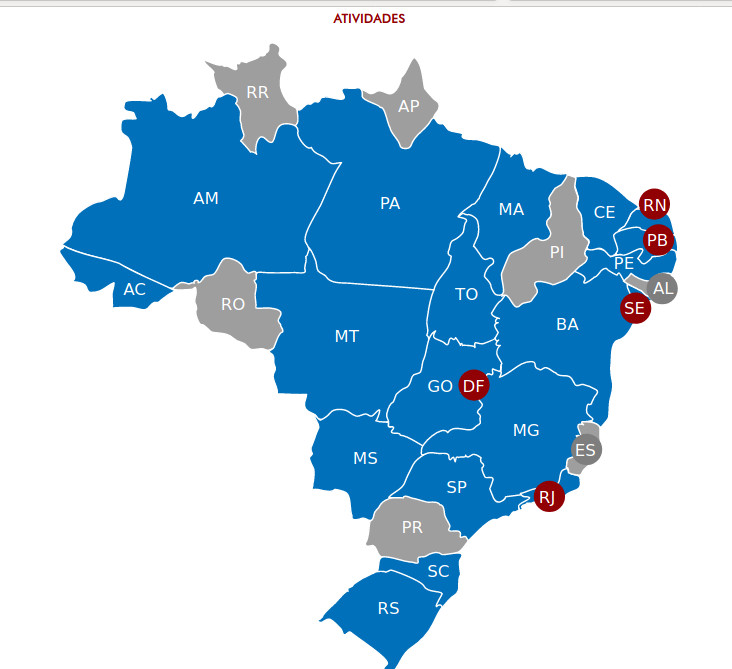Image resolution: width=732 pixels, height=669 pixels.
Task: Open São Paulo (SP) state
Action: tap(457, 488)
